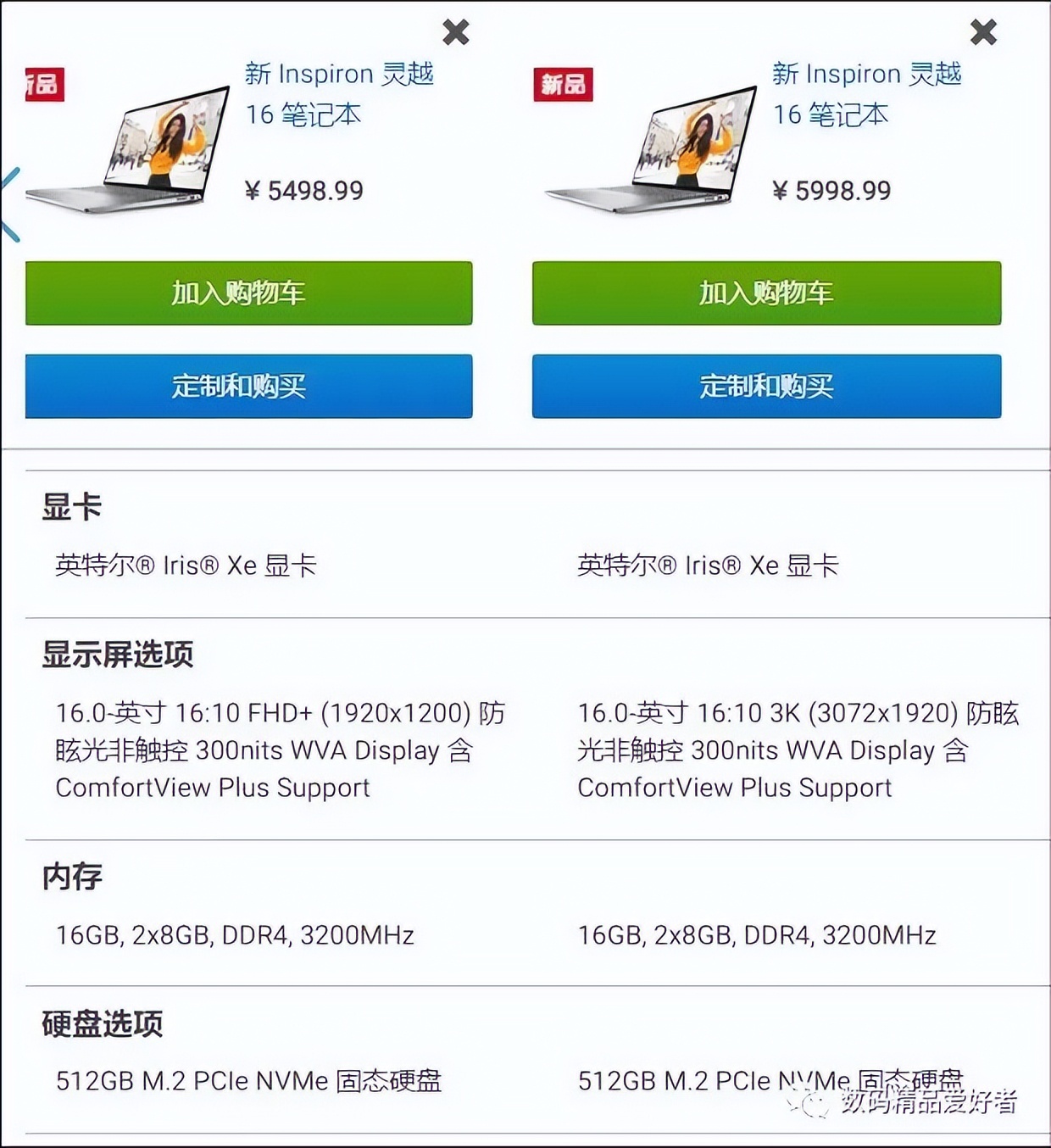The image size is (1051, 1148).
Task: Remove the ¥5498.99 Inspiron 16 from comparison
Action: click(x=456, y=32)
